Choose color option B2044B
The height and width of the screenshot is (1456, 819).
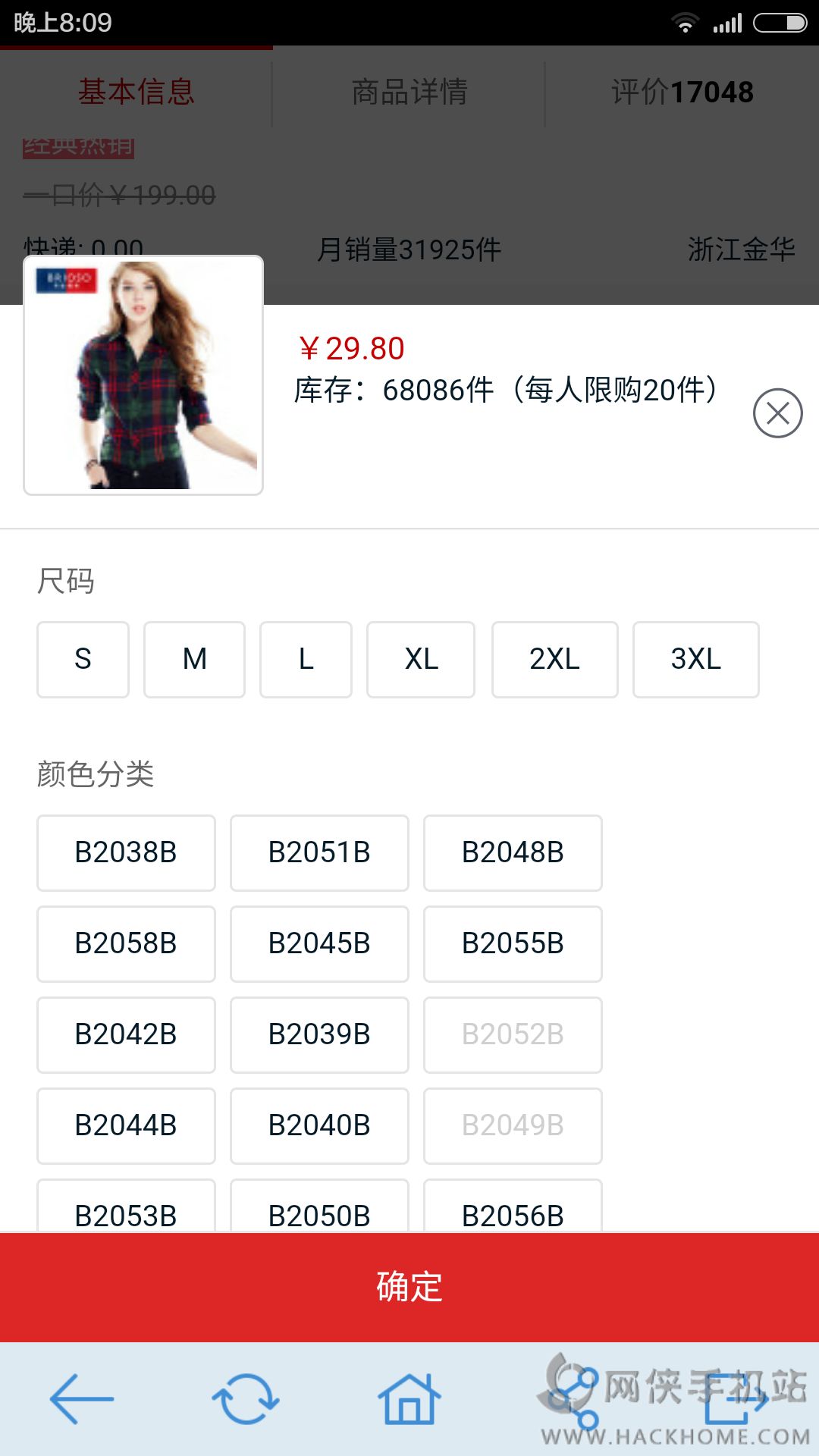[x=126, y=1125]
